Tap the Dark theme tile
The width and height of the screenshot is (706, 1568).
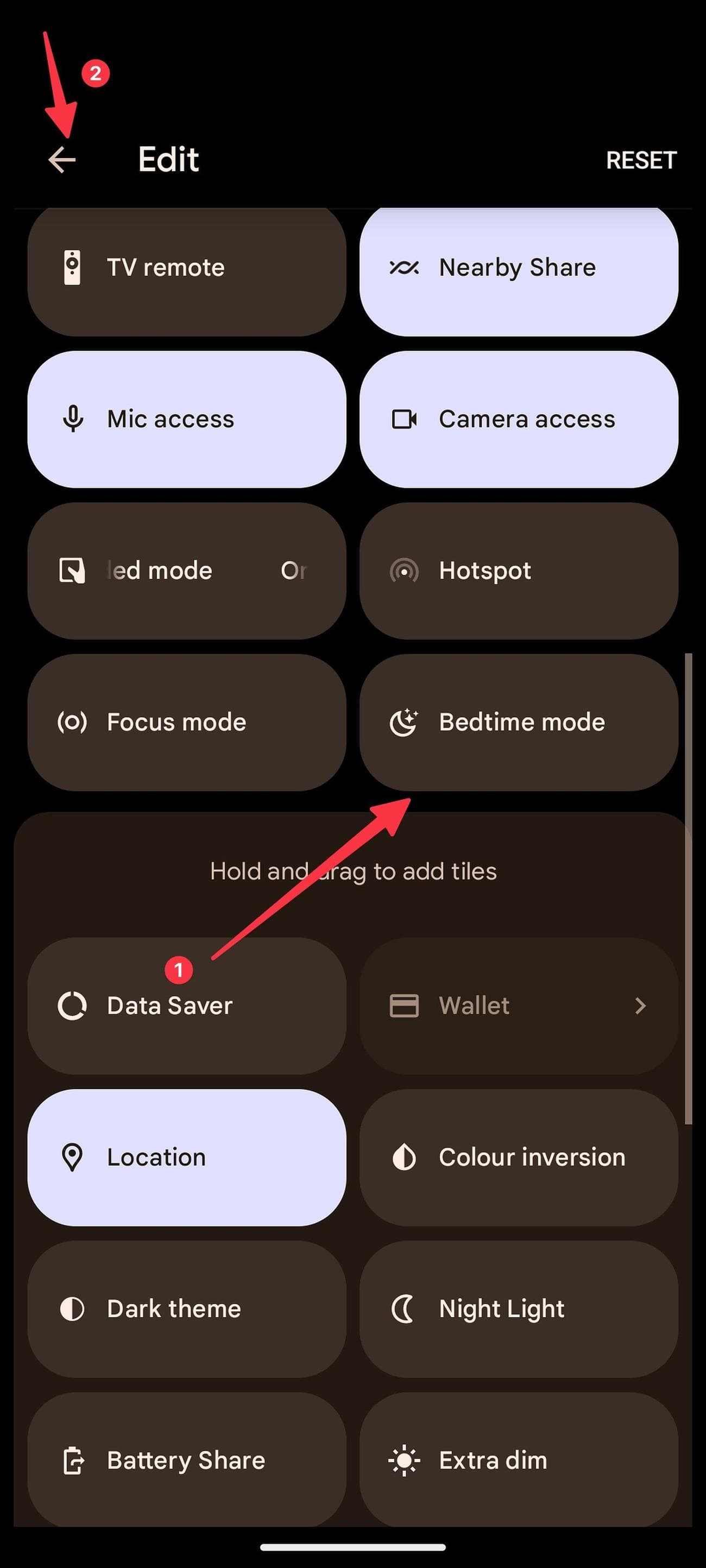tap(186, 1310)
